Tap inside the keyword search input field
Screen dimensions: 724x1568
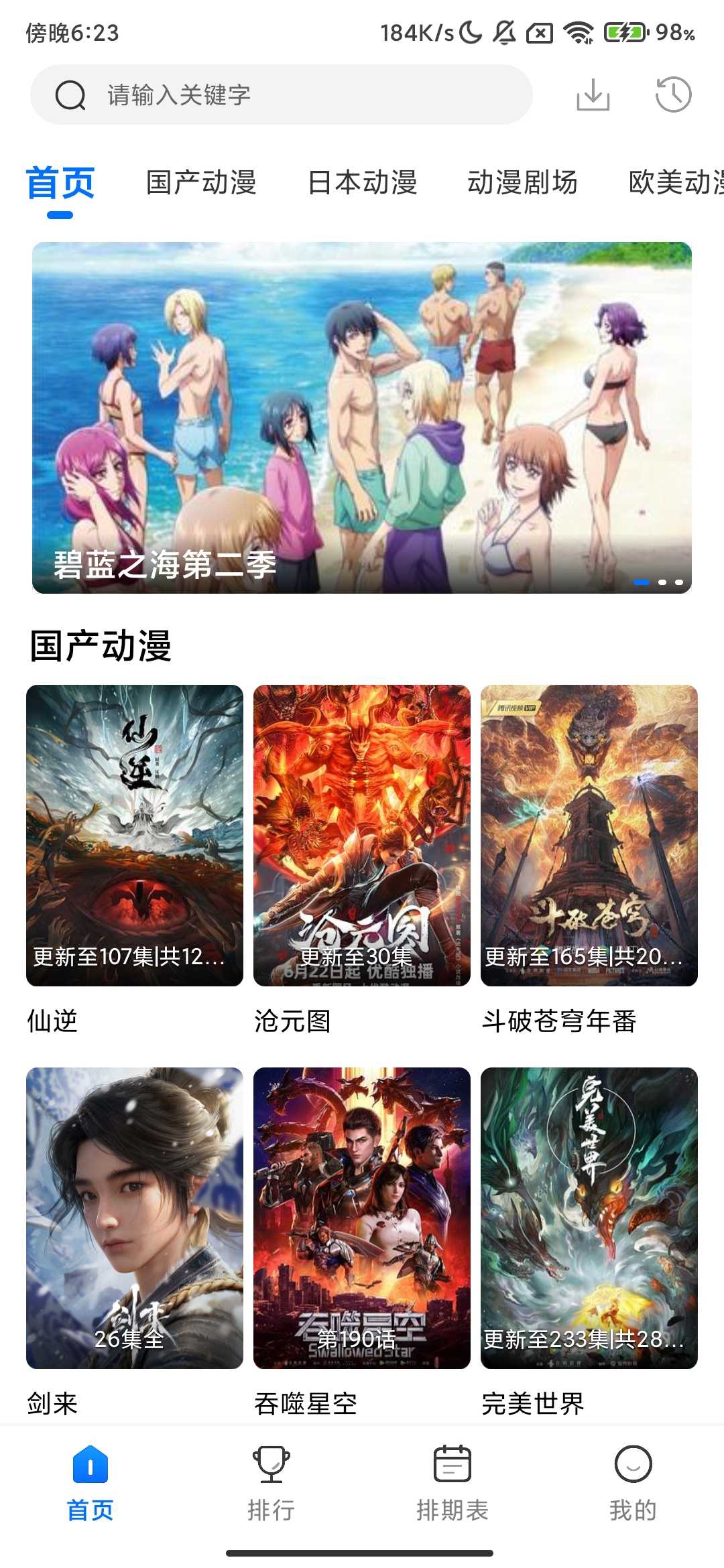(x=268, y=94)
